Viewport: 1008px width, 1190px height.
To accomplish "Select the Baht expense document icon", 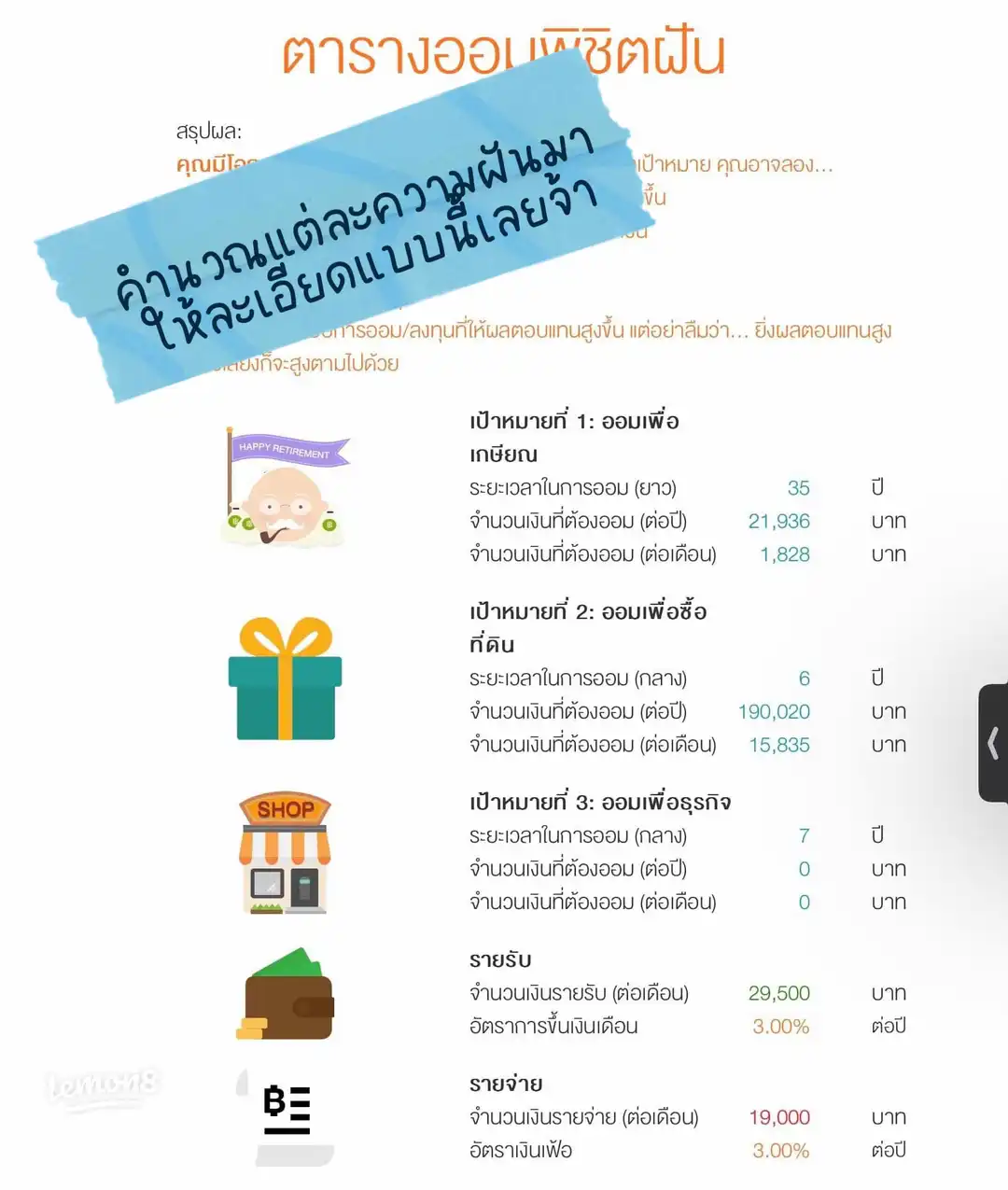I will click(287, 1111).
